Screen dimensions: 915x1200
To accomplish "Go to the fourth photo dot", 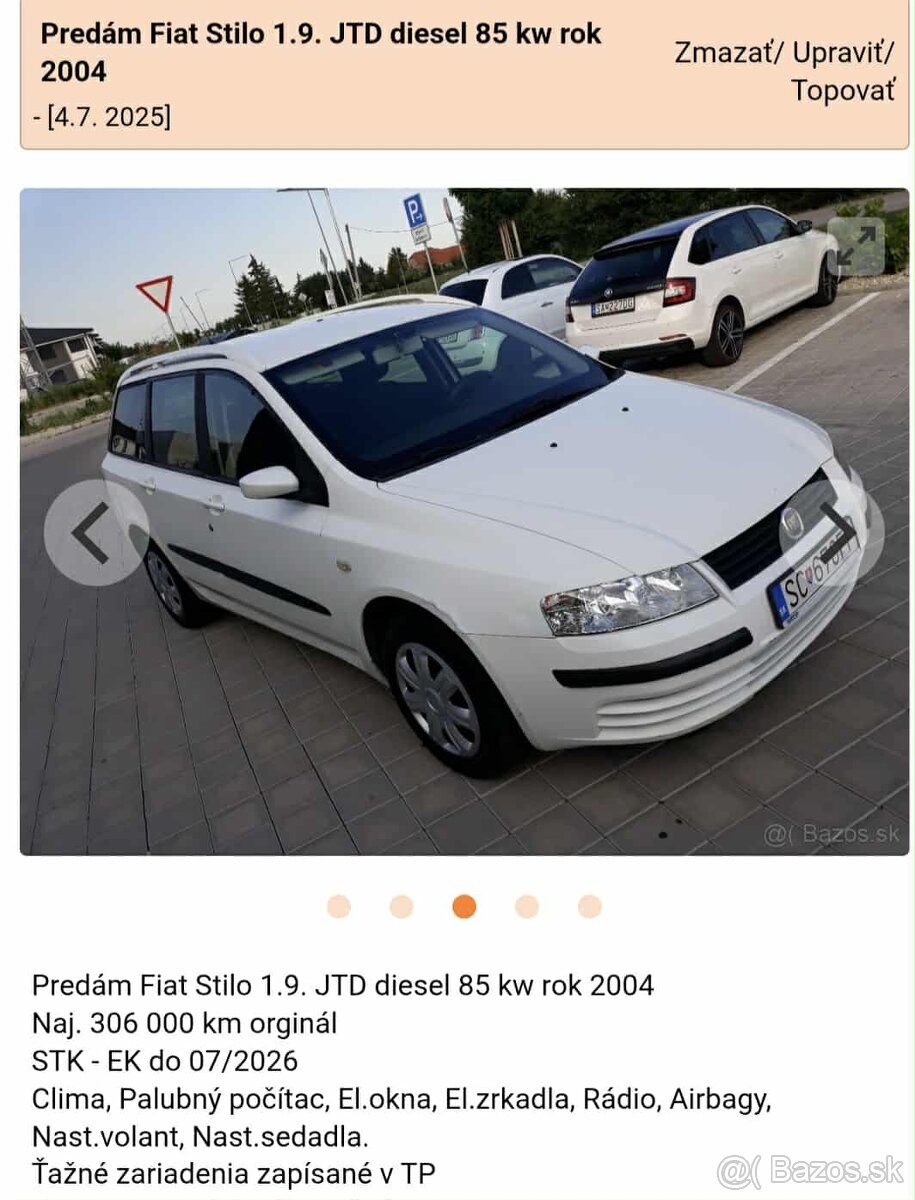I will tap(527, 906).
